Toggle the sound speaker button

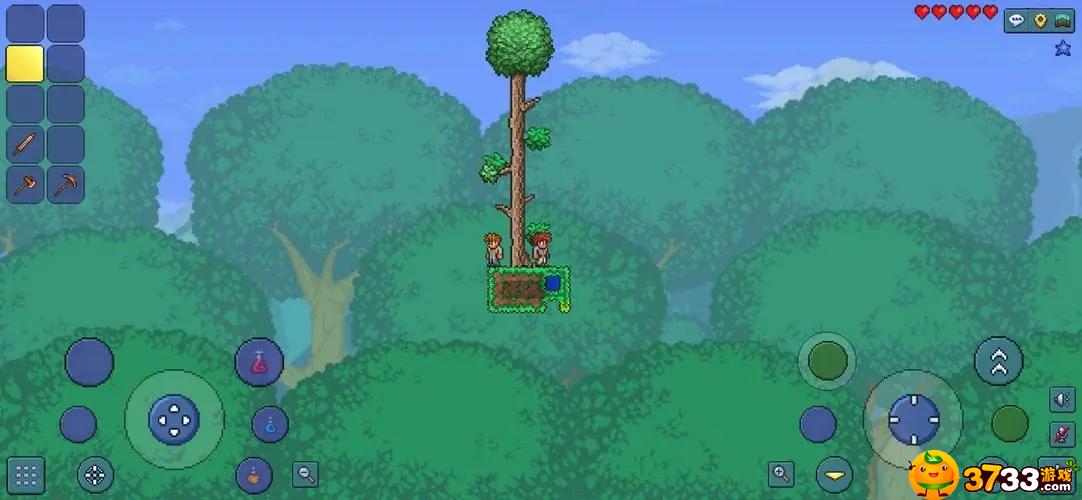pyautogui.click(x=1062, y=399)
